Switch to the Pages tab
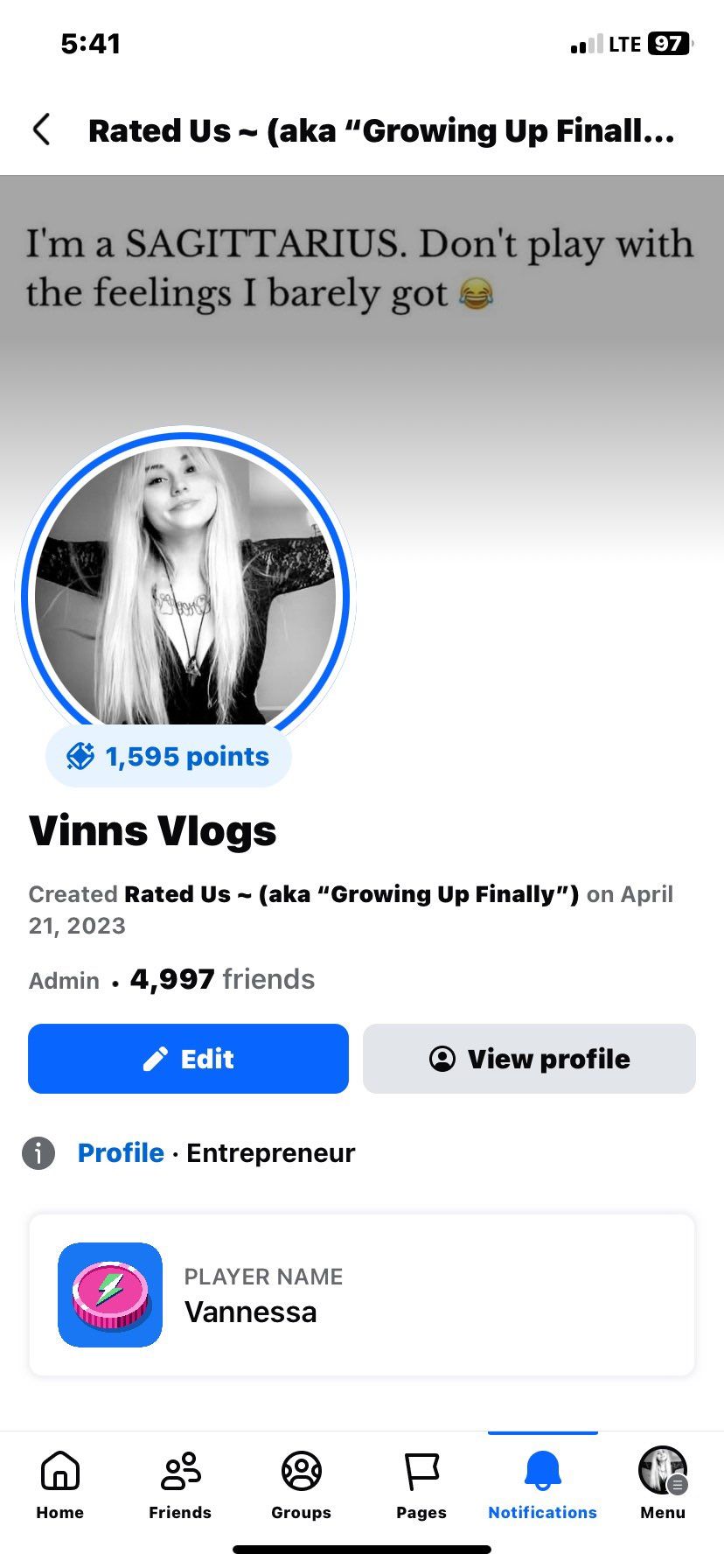This screenshot has width=724, height=1568. [x=421, y=1483]
